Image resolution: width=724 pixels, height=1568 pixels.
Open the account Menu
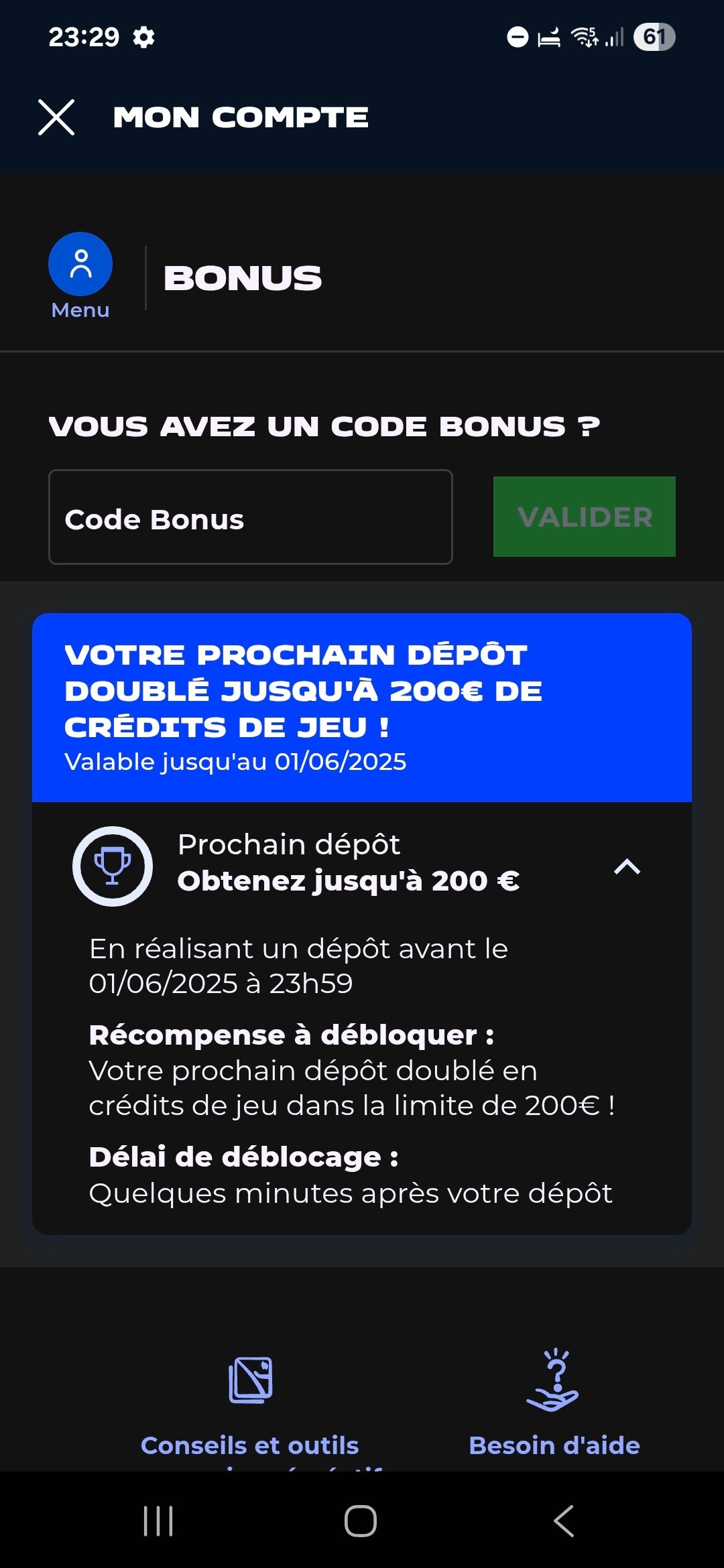tap(80, 275)
